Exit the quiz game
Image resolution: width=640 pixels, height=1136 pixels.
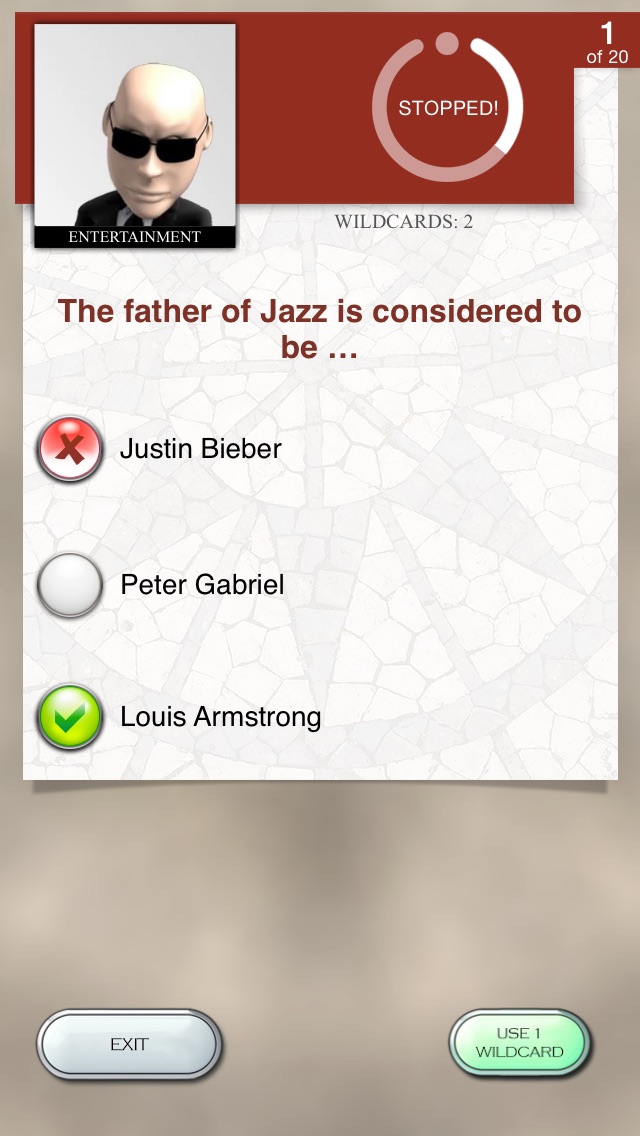click(x=129, y=1044)
